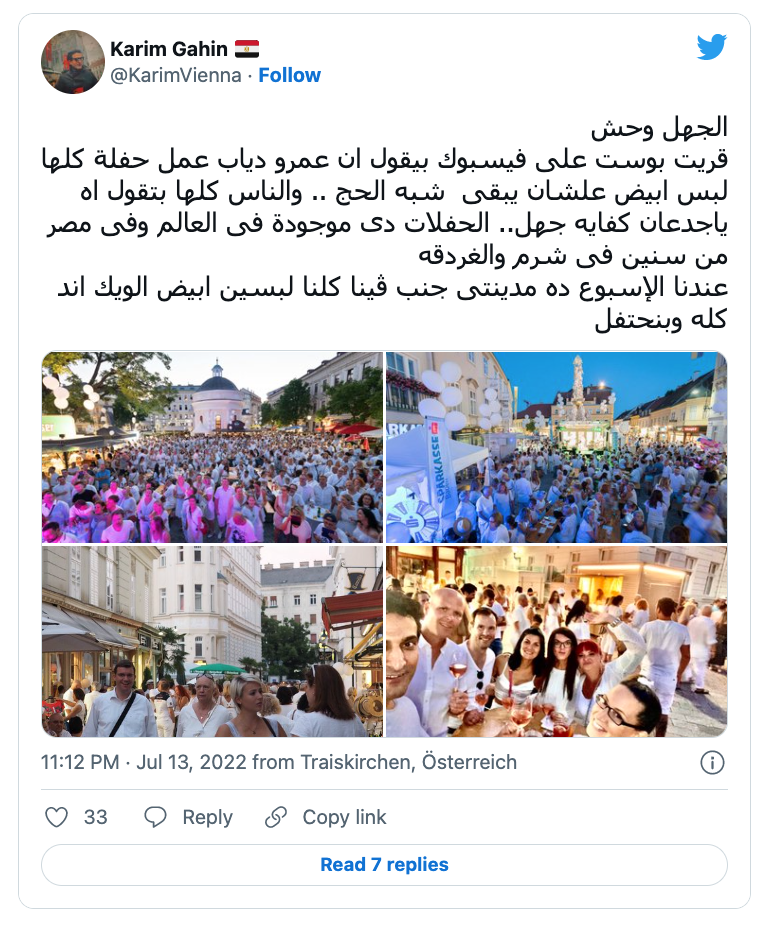
Task: Open the street crowd photo
Action: pyautogui.click(x=212, y=641)
